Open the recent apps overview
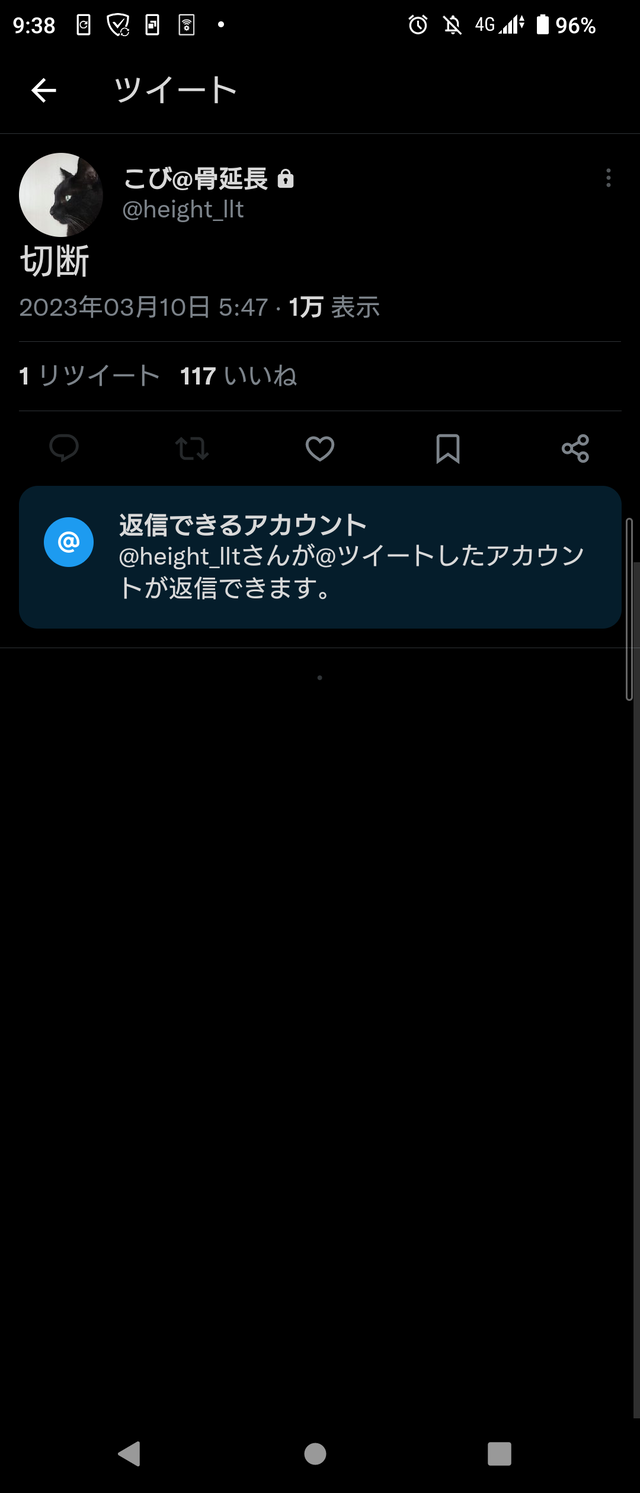The image size is (640, 1493). (499, 1453)
